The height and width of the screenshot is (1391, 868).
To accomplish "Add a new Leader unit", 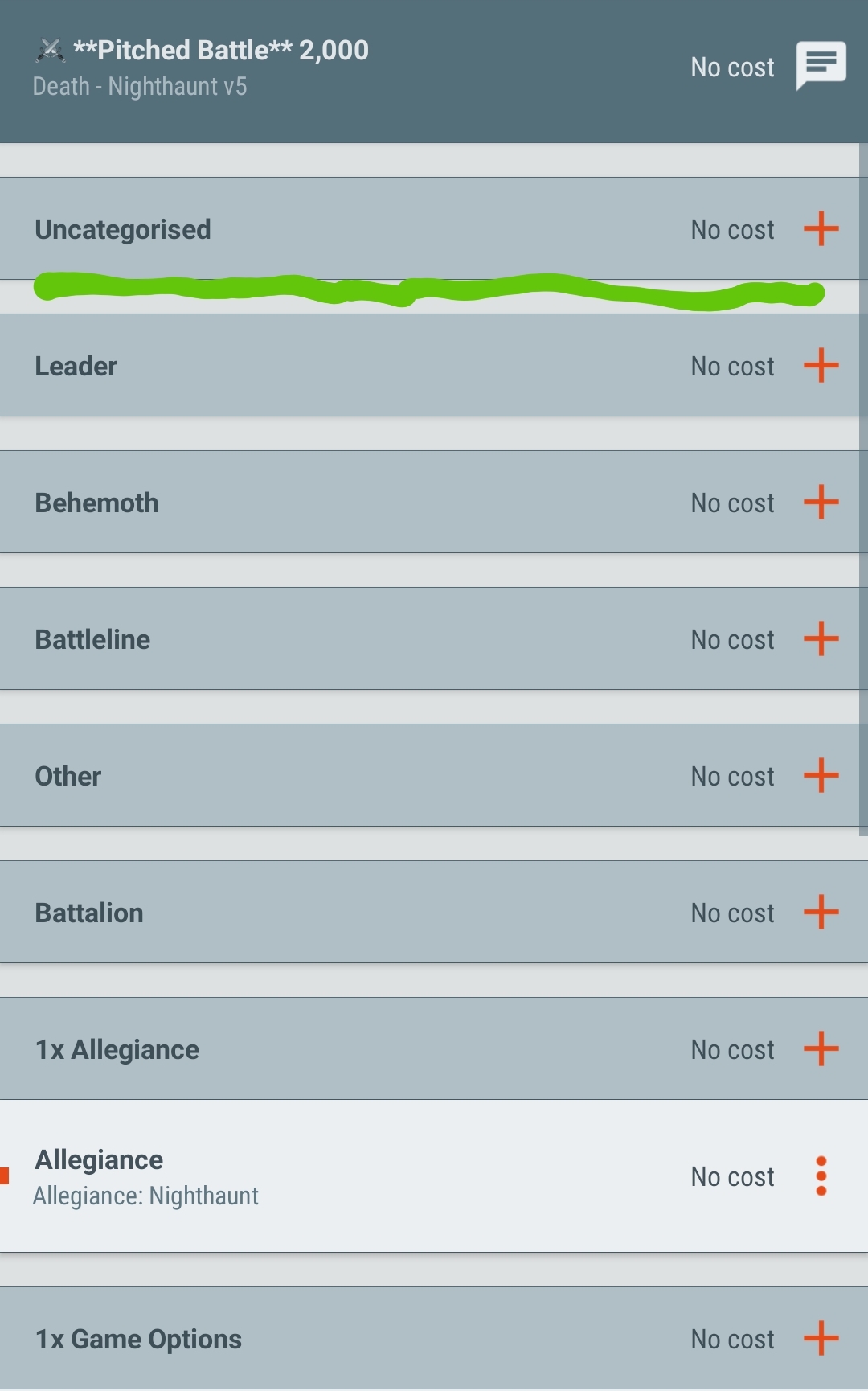I will coord(821,366).
